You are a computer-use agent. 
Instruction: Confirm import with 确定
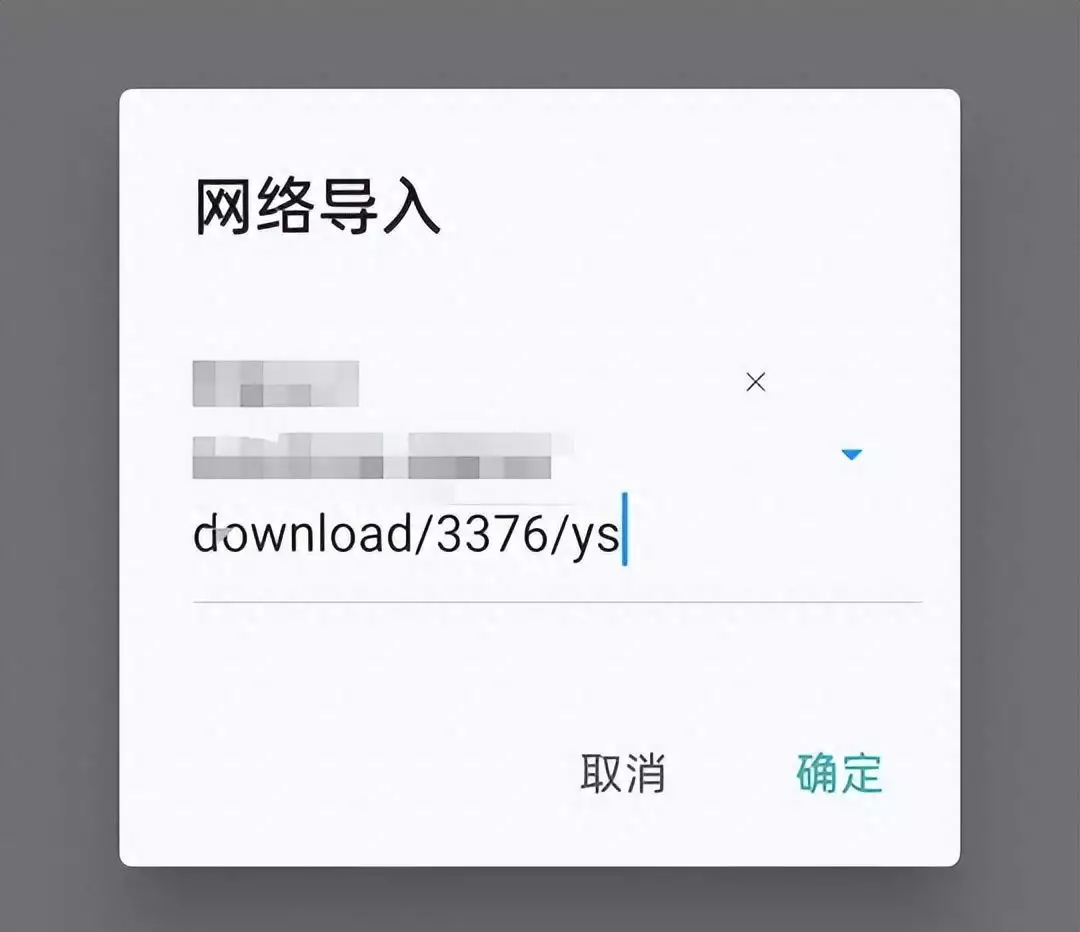(839, 773)
